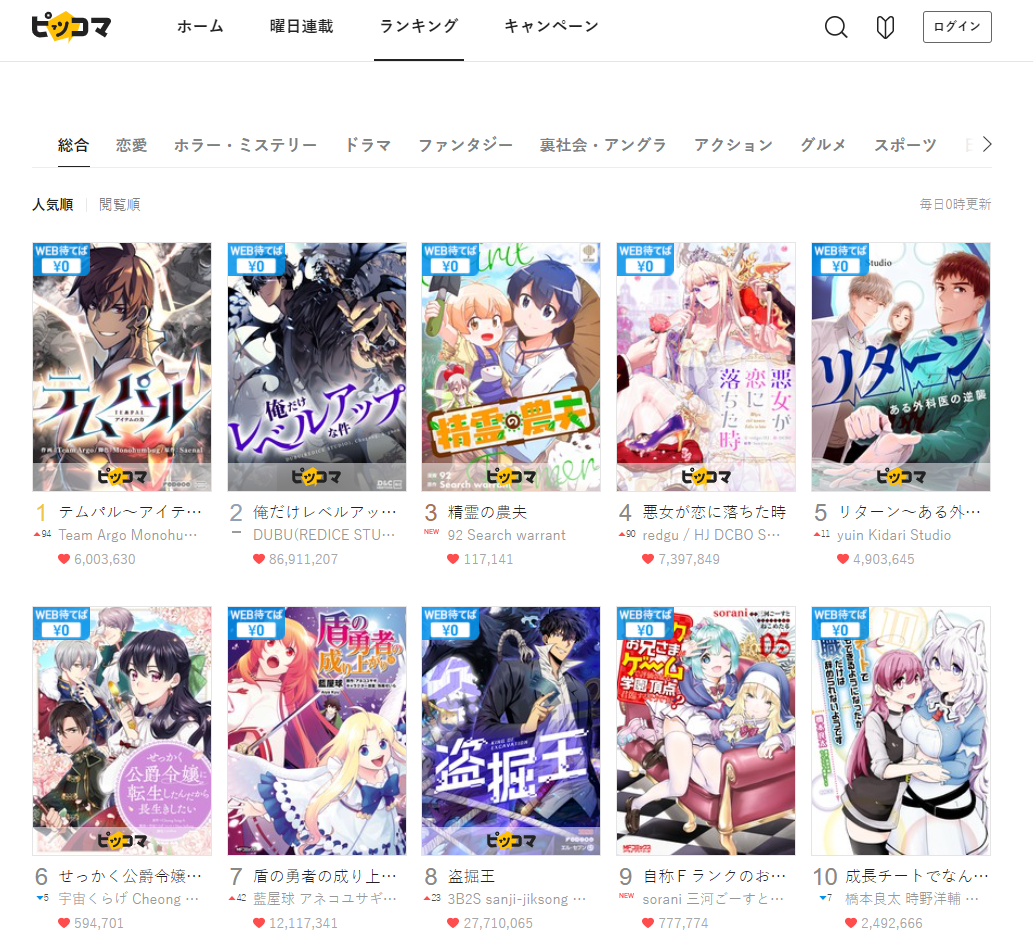Select the 恋愛 genre category
This screenshot has height=939, width=1033.
131,145
